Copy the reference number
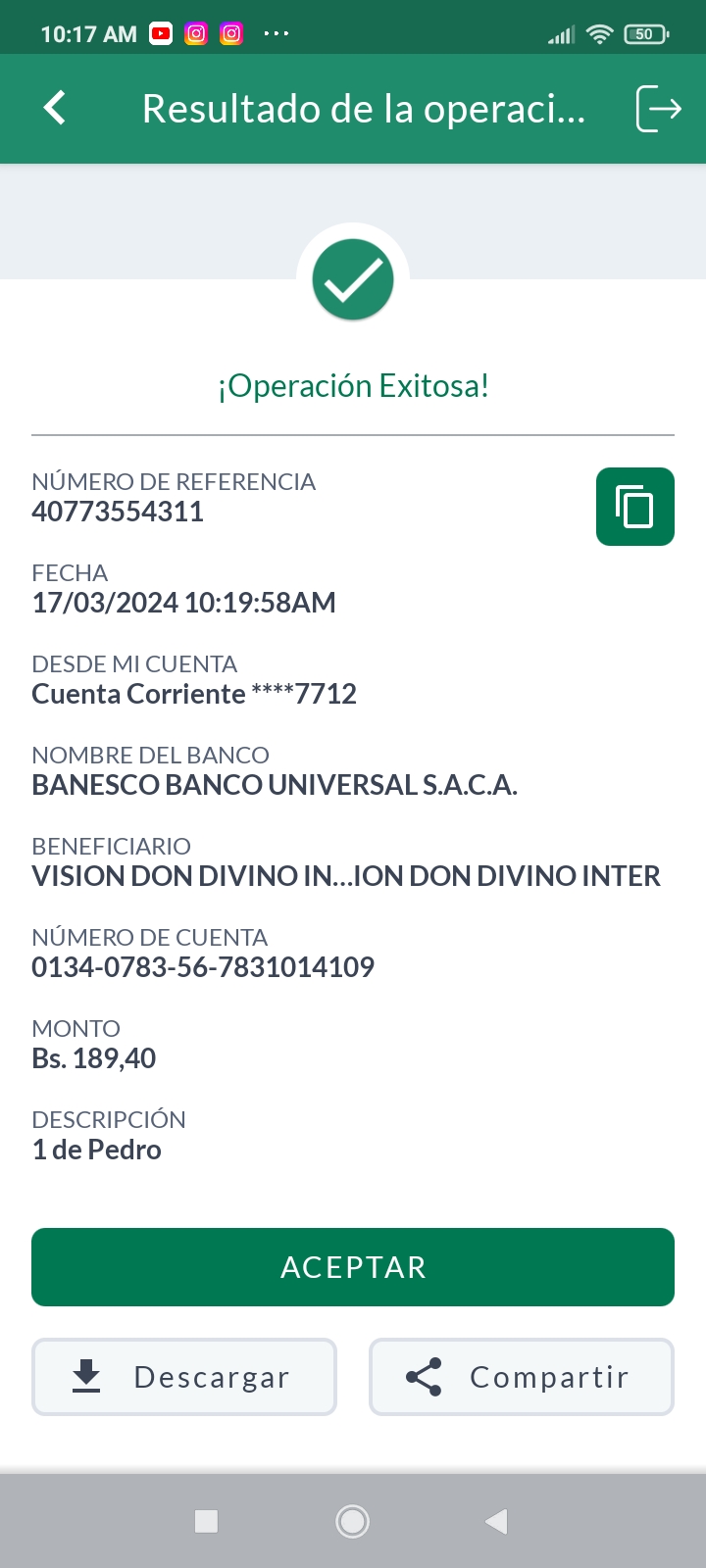 pyautogui.click(x=634, y=507)
